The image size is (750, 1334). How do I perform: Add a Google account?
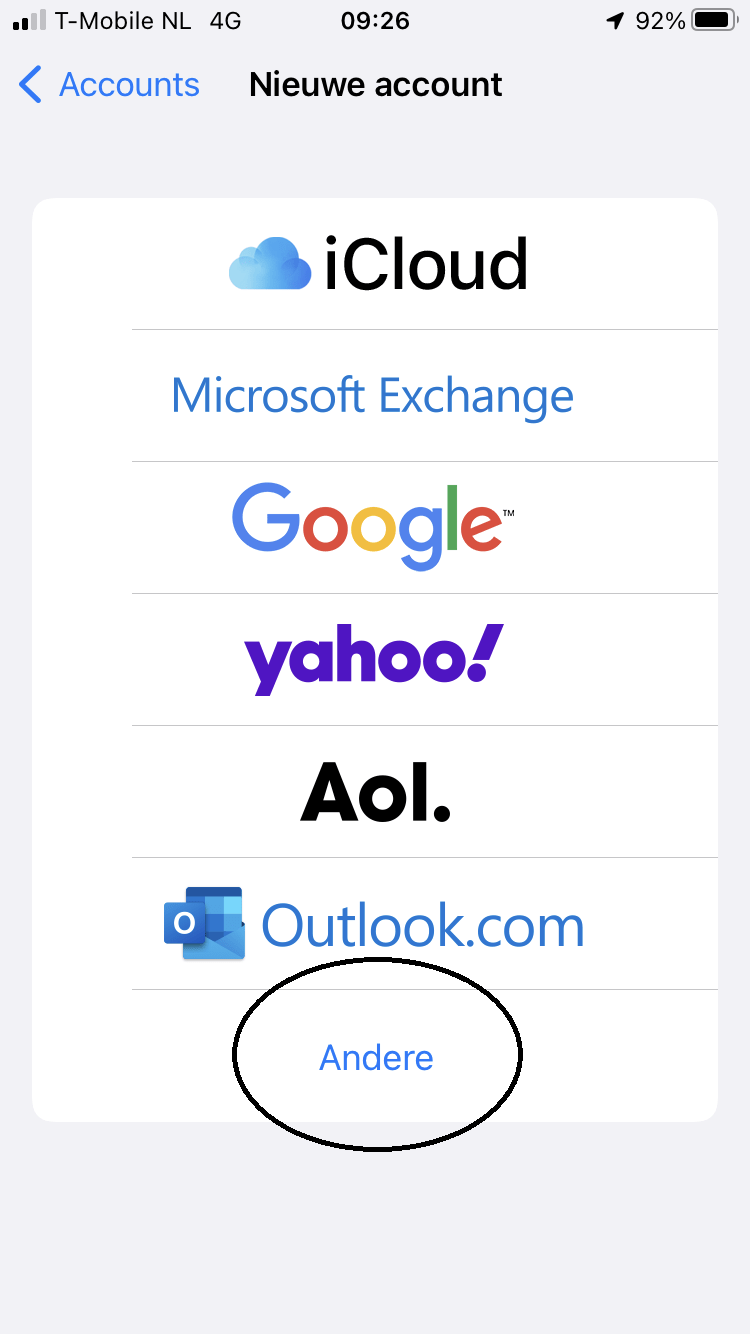375,528
